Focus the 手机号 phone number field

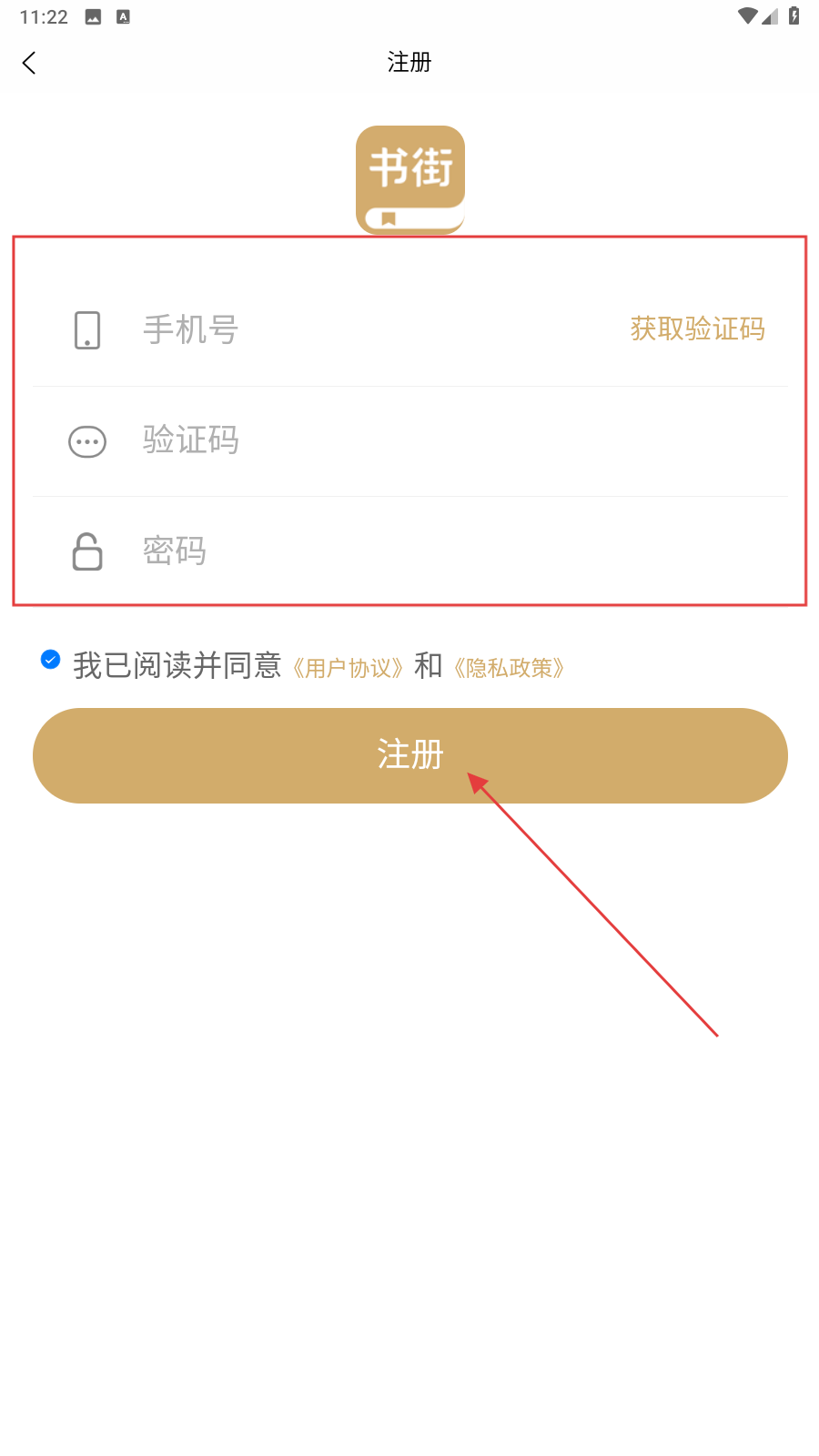click(x=364, y=329)
